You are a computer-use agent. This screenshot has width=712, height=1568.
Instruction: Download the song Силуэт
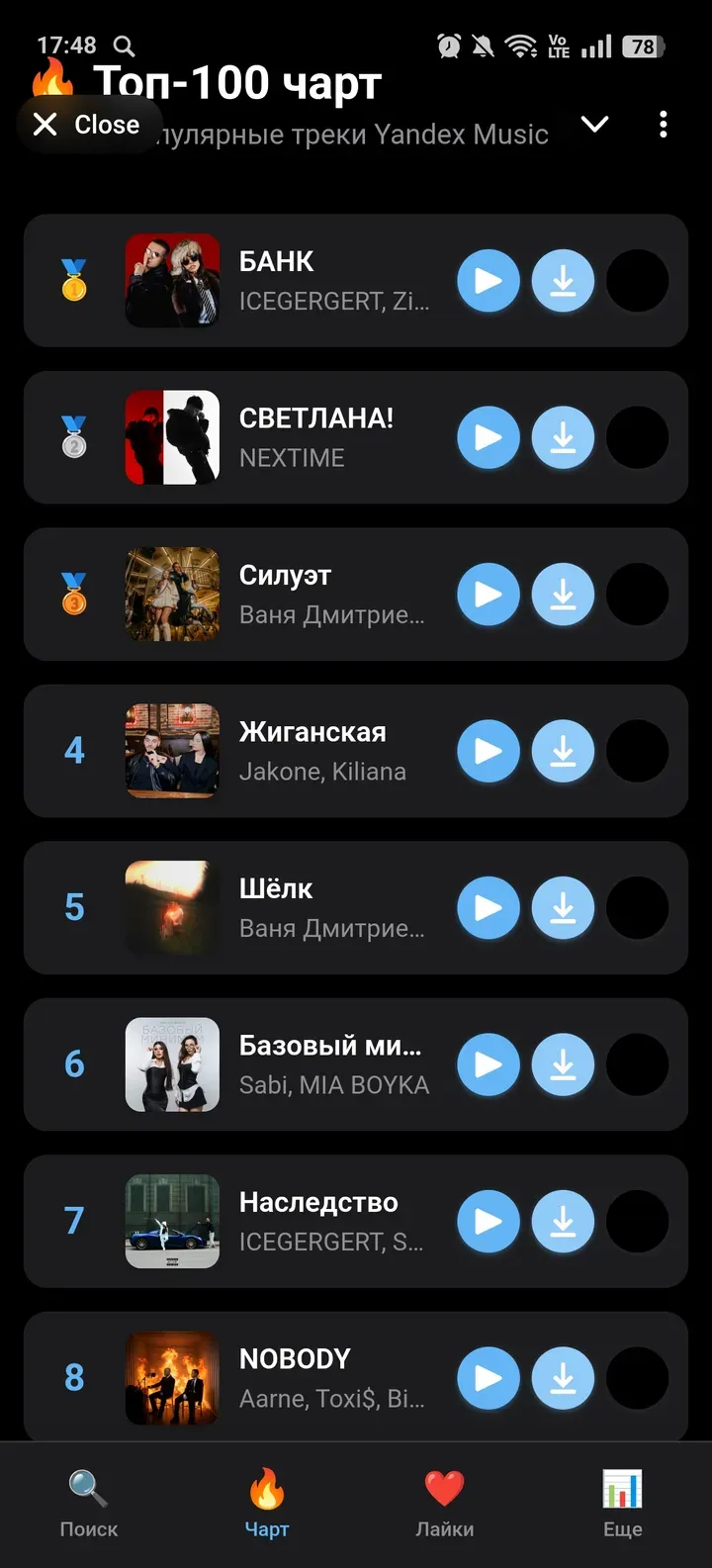point(564,595)
